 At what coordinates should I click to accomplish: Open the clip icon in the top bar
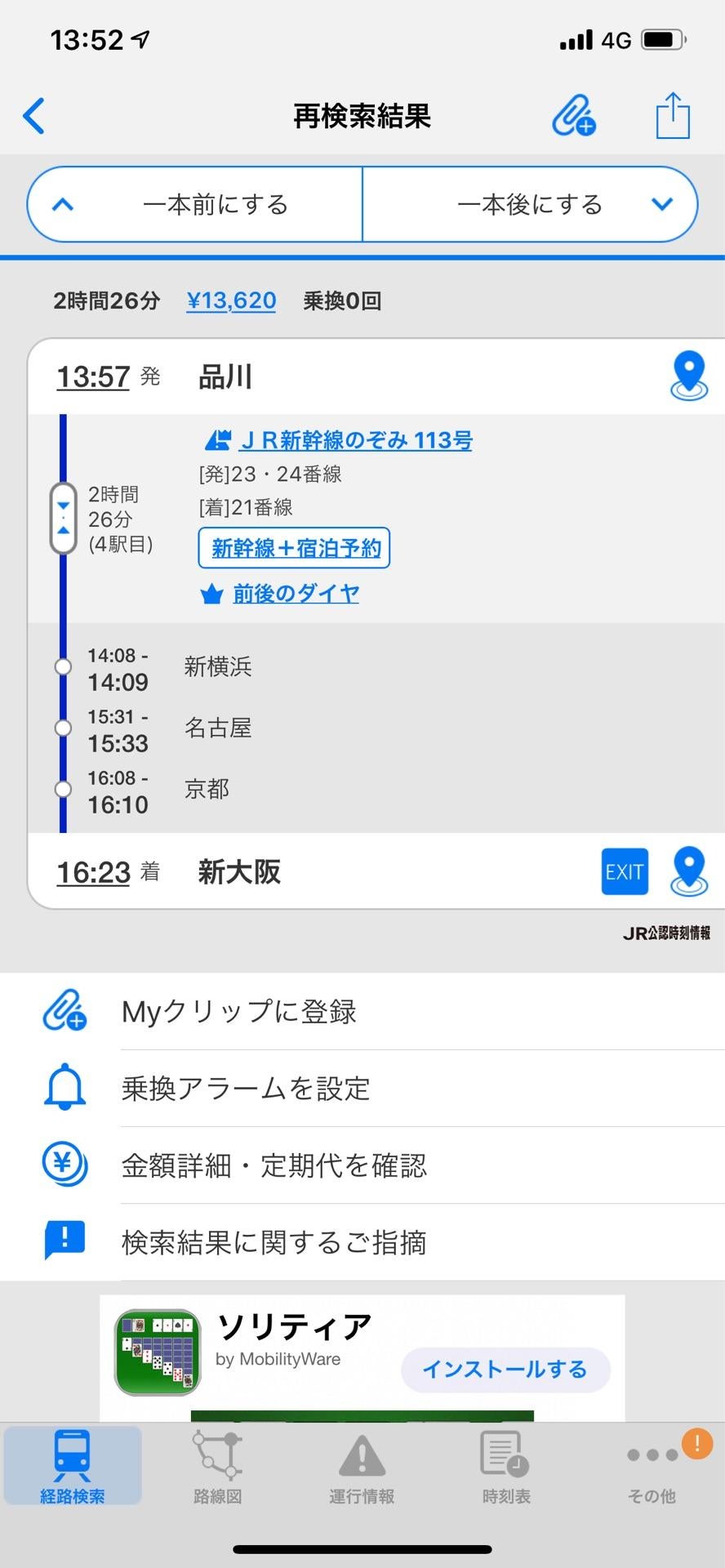point(573,115)
